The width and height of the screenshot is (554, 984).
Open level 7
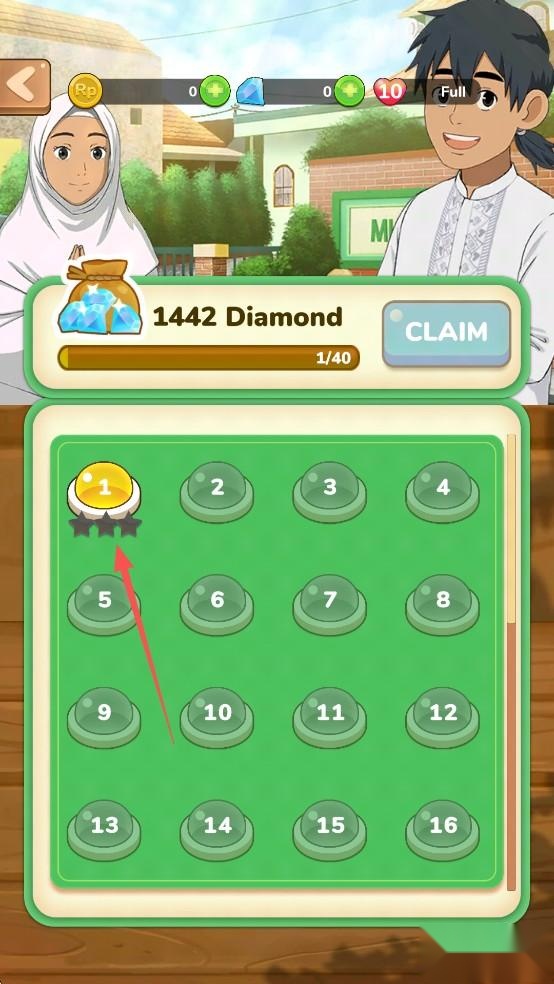(330, 604)
